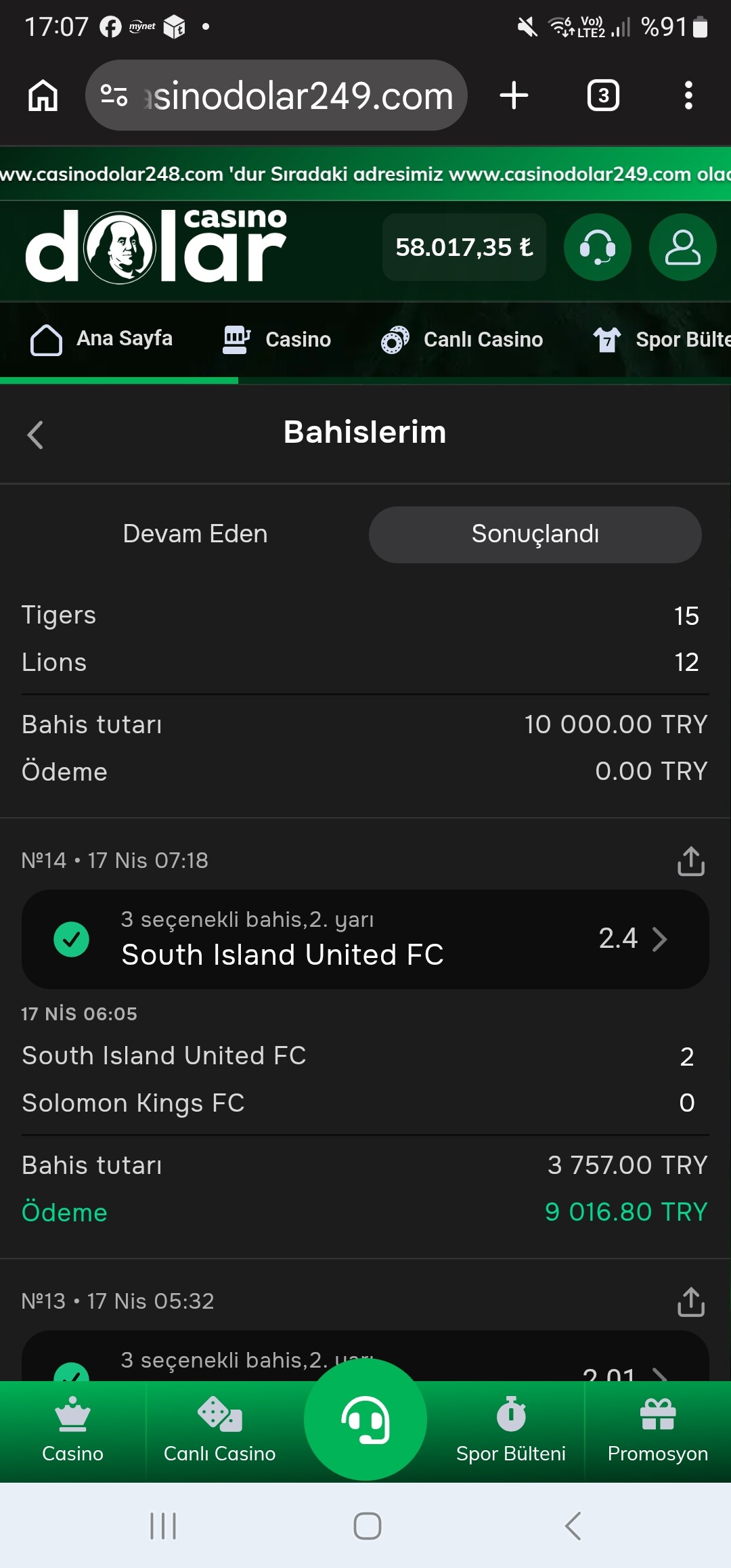Share bet №14
The width and height of the screenshot is (731, 1568).
coord(690,861)
